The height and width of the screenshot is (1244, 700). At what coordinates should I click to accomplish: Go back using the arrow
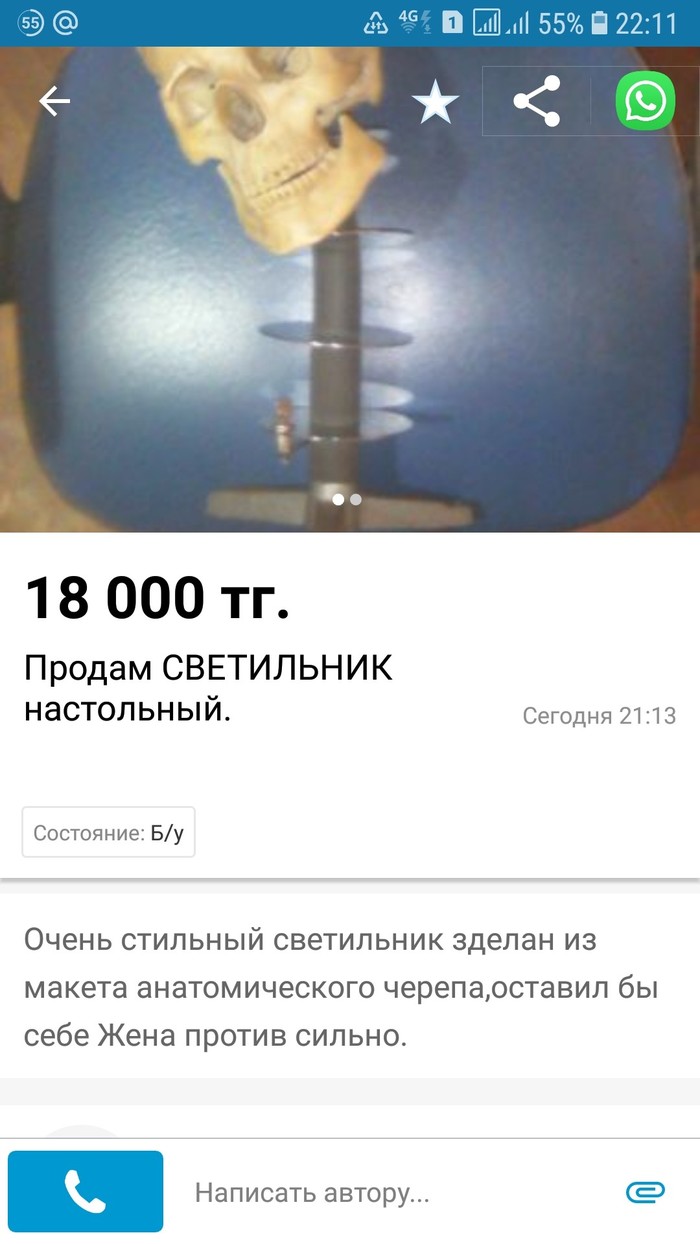click(x=54, y=101)
